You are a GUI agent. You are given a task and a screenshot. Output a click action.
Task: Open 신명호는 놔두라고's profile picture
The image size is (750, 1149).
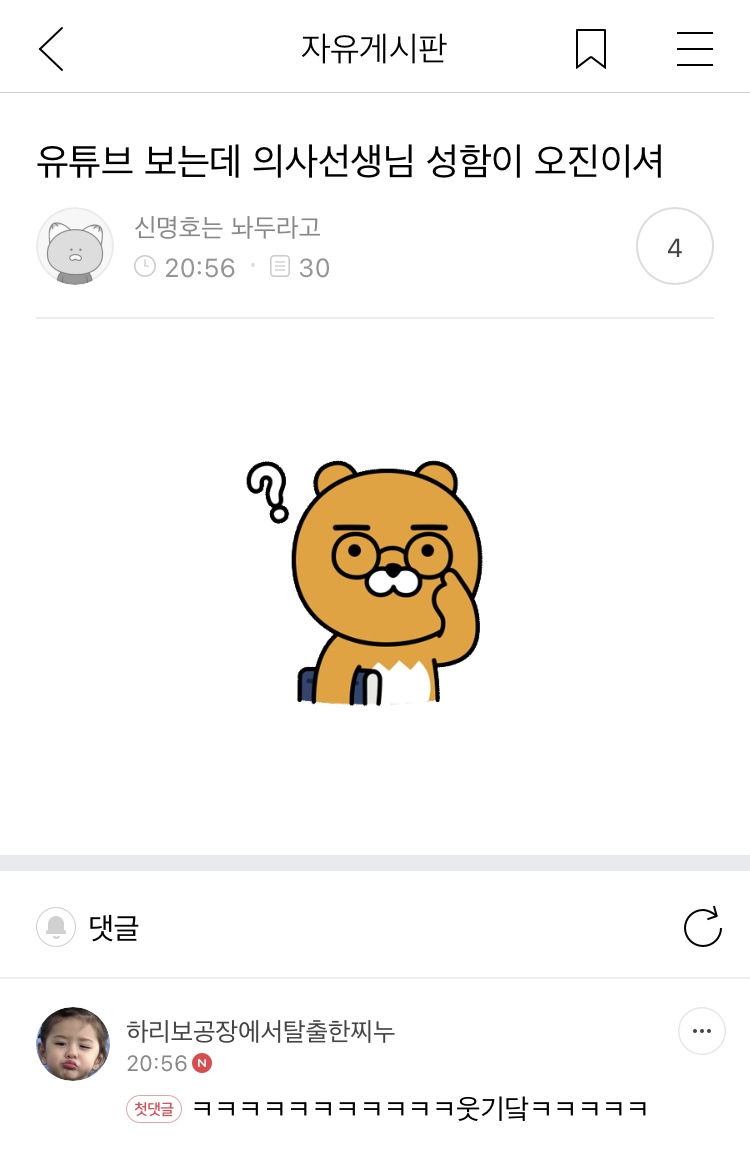tap(75, 246)
